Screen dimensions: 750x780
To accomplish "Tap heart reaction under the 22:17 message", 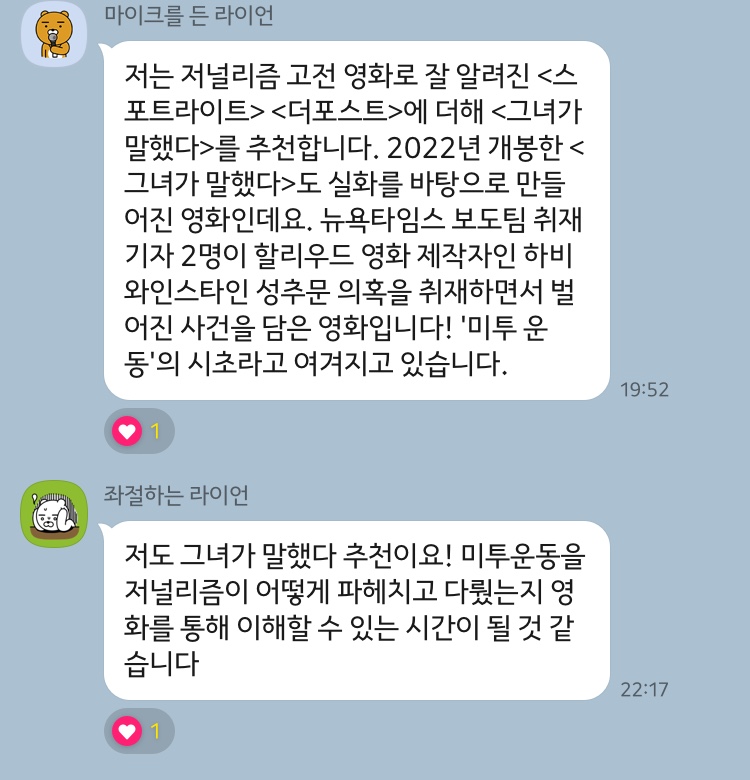I will (x=139, y=731).
